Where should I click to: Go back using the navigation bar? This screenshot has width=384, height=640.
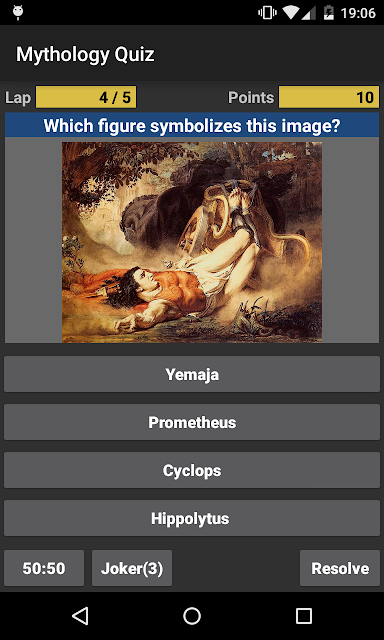(80, 616)
